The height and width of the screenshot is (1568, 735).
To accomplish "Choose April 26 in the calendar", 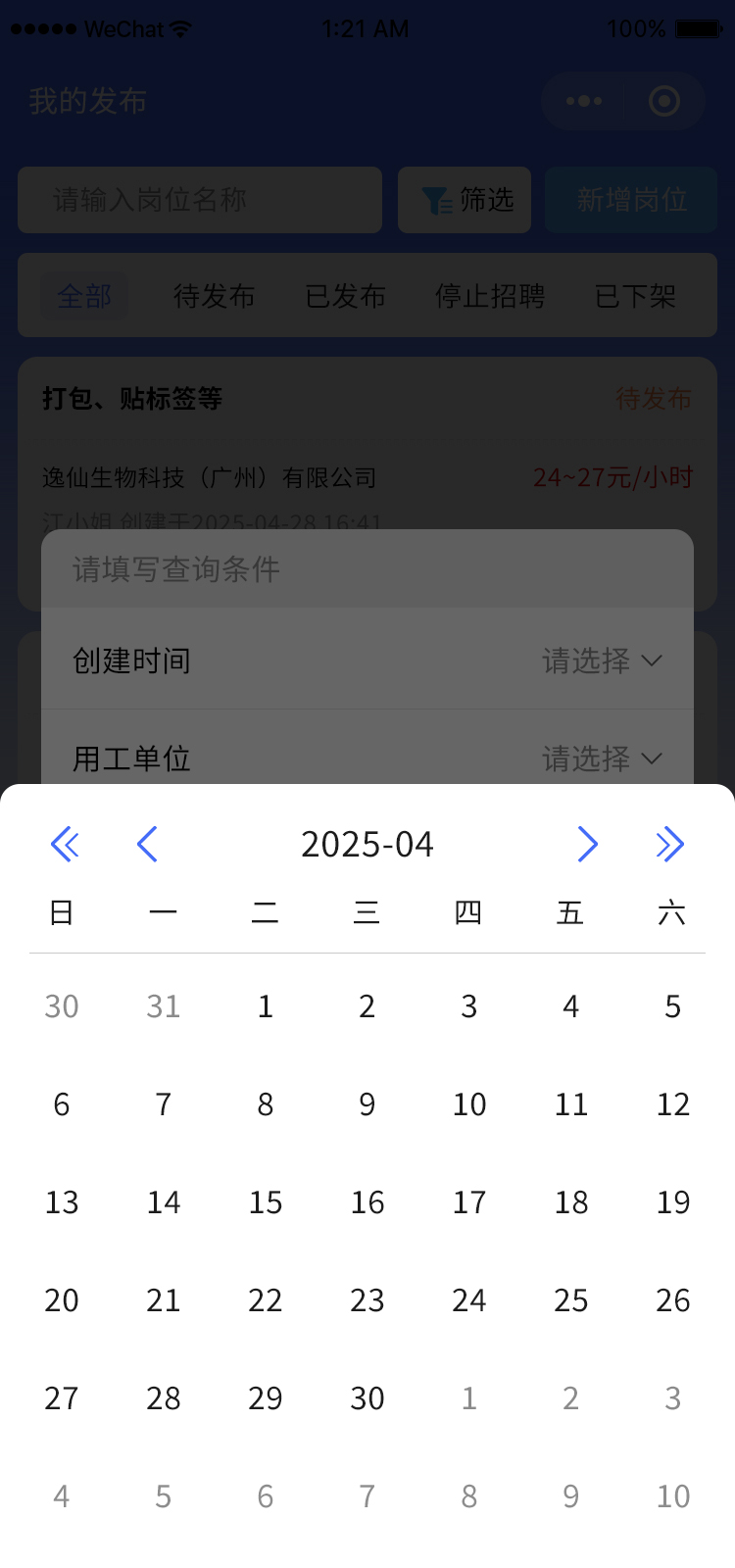I will [673, 1300].
